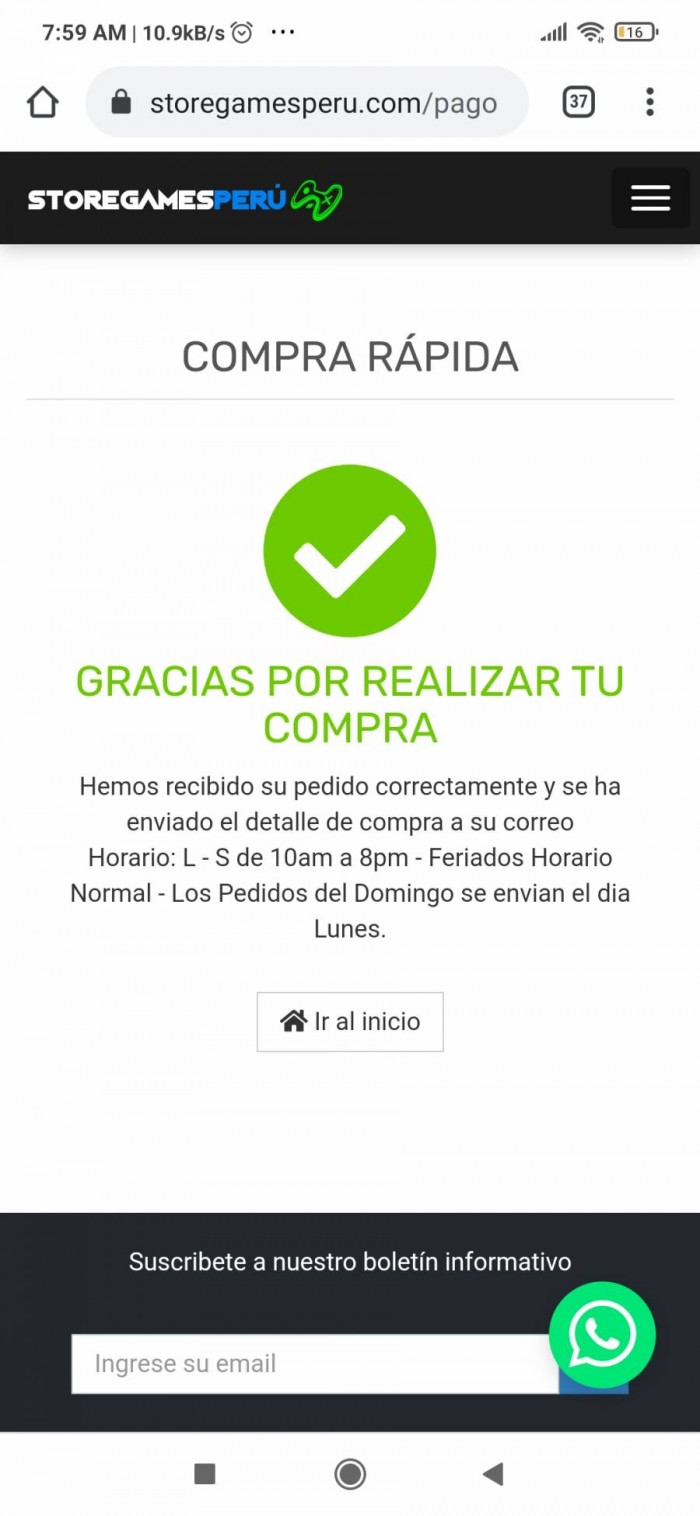Open the recent apps button
The image size is (700, 1516).
(204, 1473)
